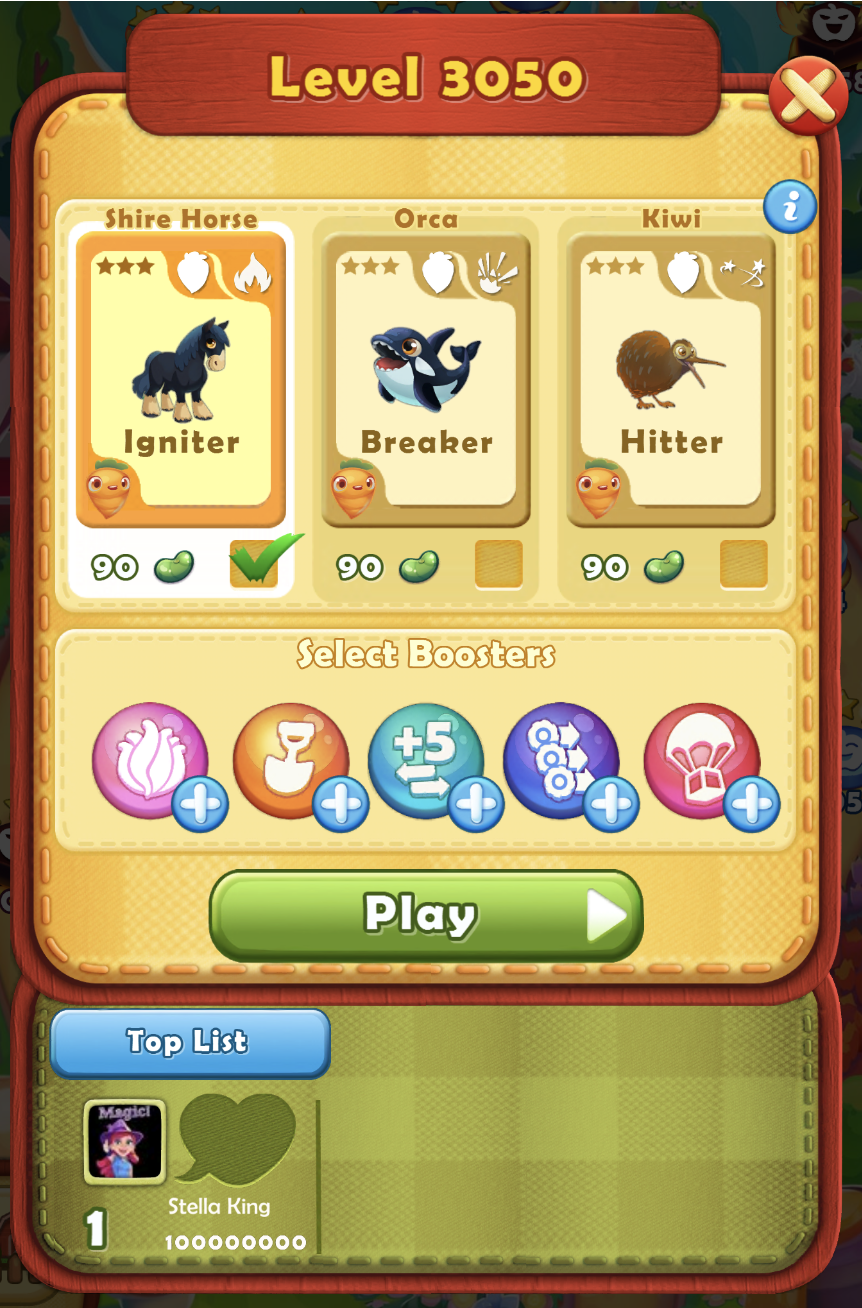Viewport: 862px width, 1308px height.
Task: Close the Level 3050 dialog
Action: coord(806,100)
